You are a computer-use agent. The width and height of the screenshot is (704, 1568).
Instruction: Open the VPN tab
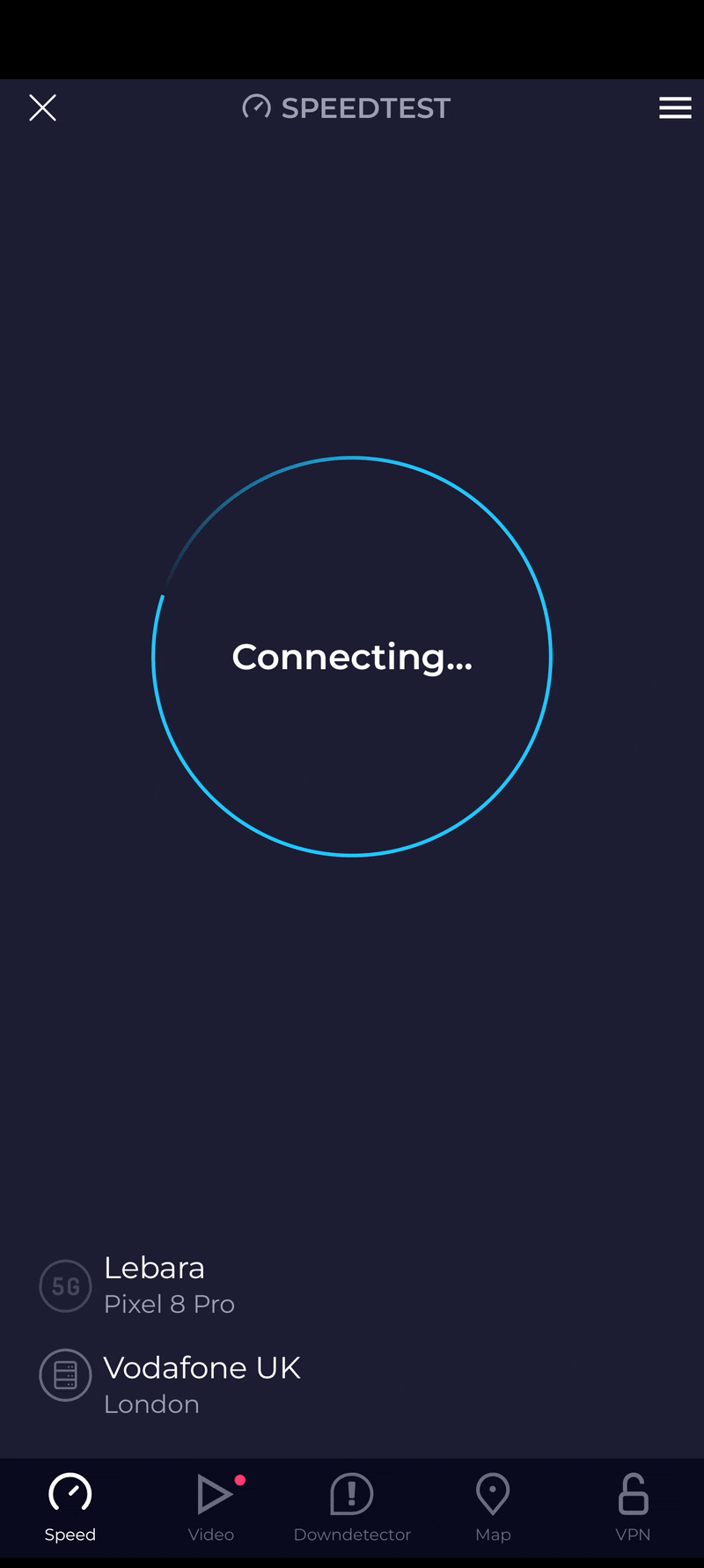(633, 1507)
